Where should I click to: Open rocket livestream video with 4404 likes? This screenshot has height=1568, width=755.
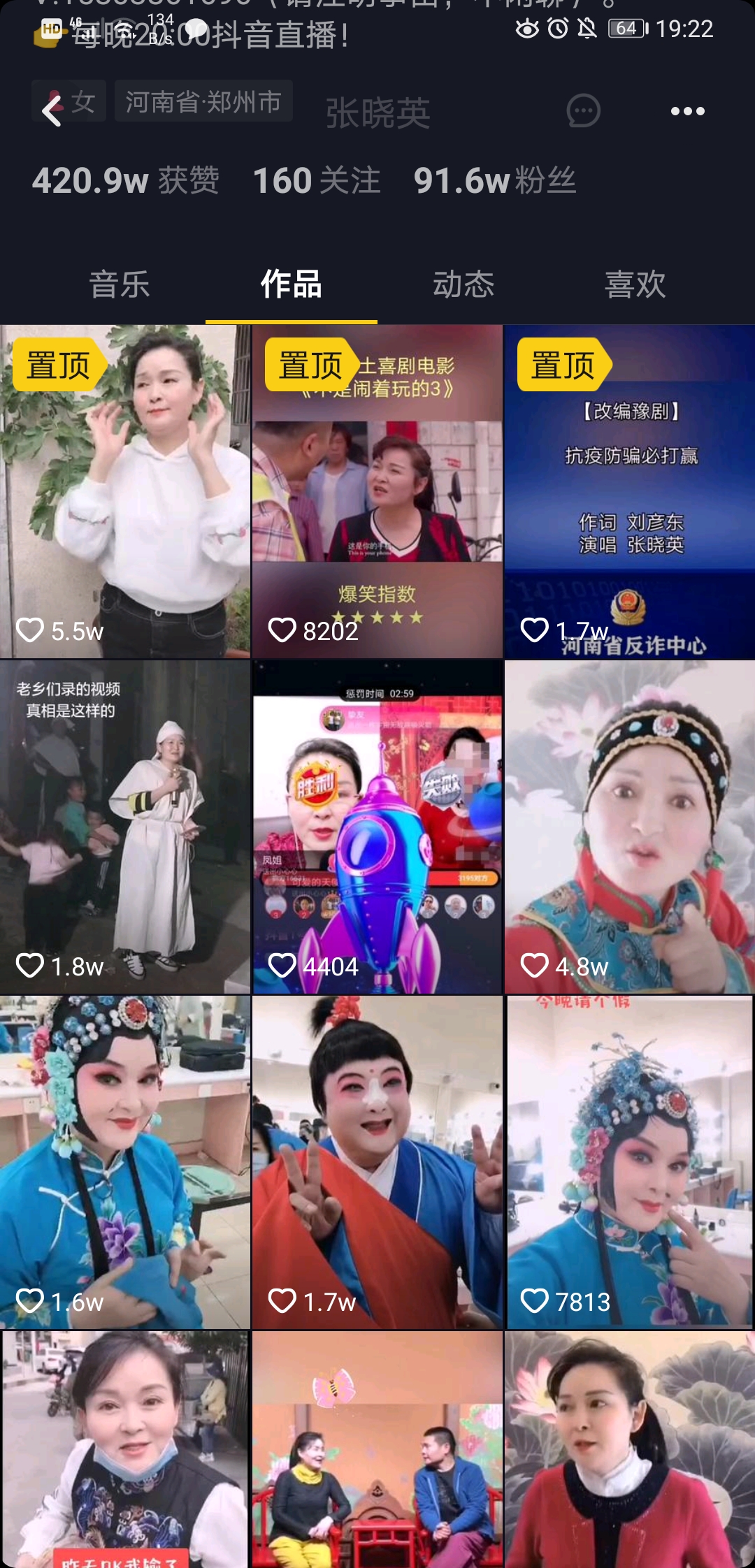pyautogui.click(x=377, y=827)
